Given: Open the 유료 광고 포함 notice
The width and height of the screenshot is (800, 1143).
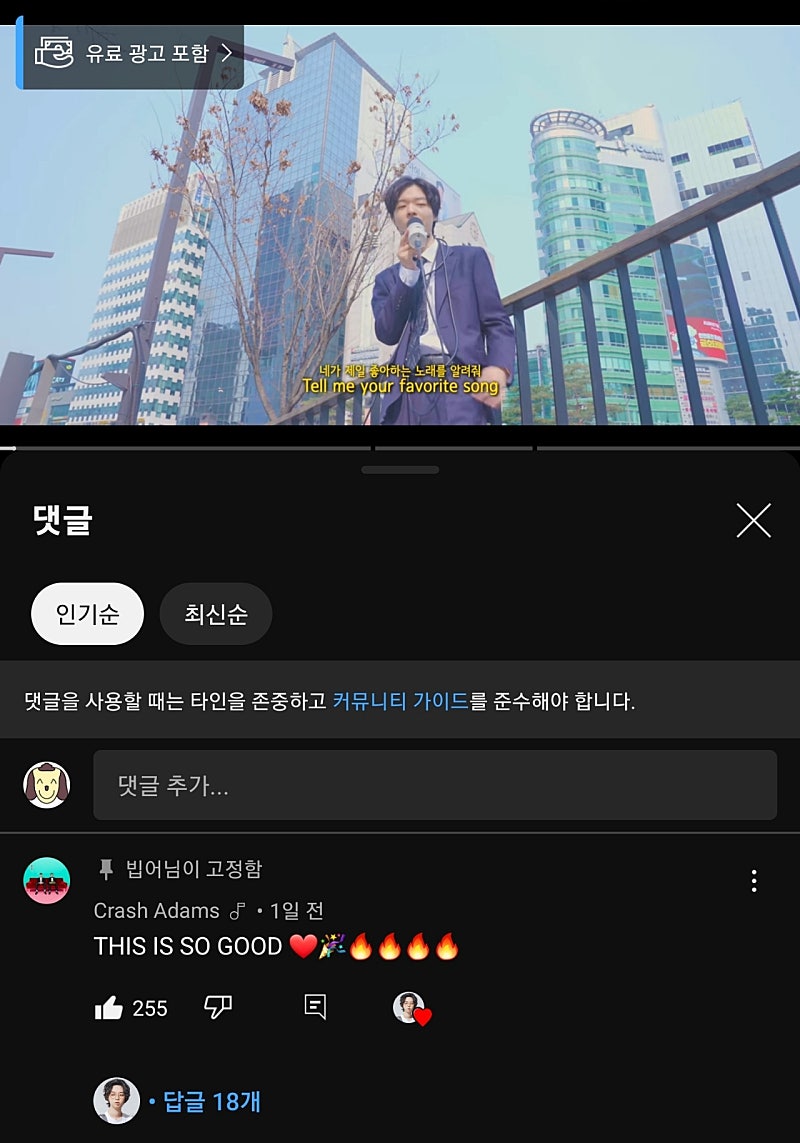Looking at the screenshot, I should tap(132, 53).
